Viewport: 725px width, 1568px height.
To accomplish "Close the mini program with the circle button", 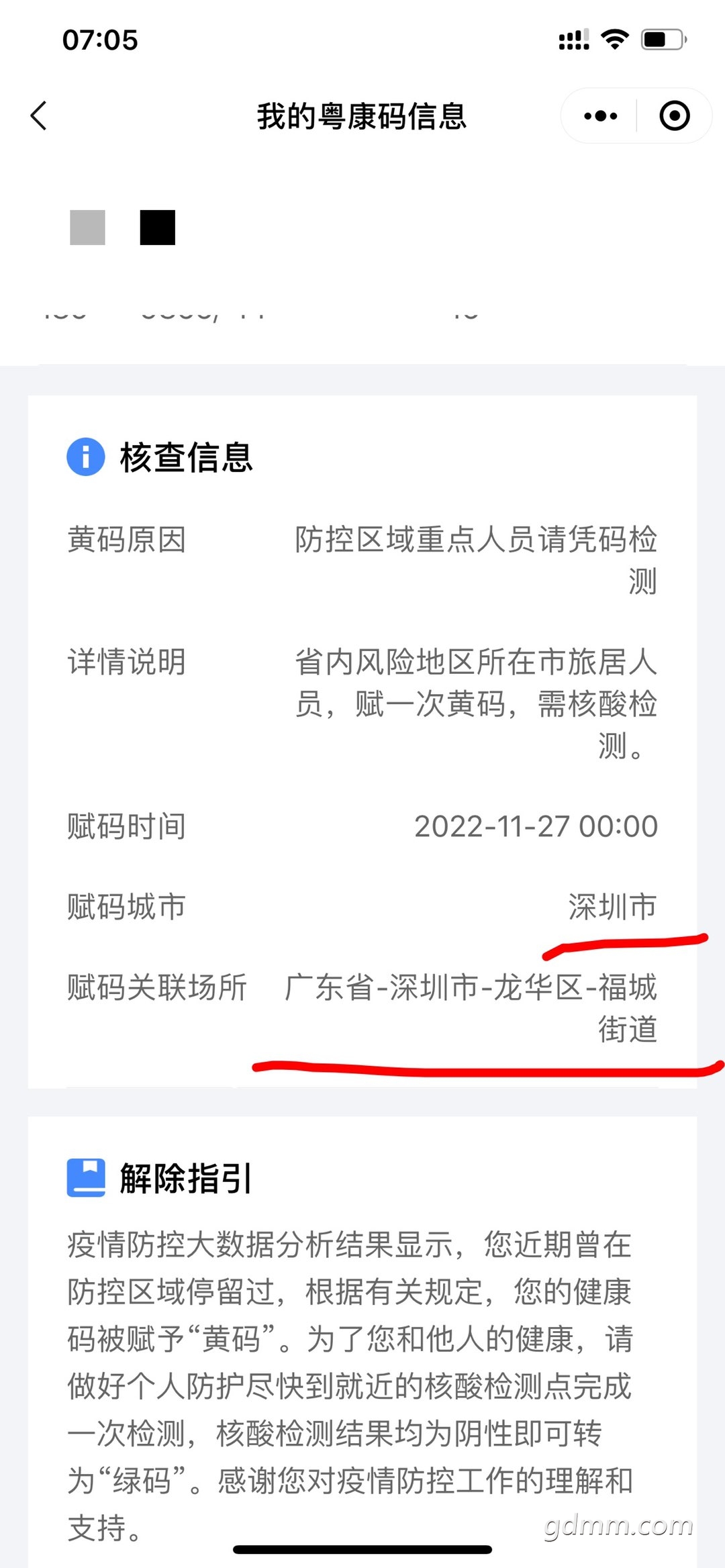I will 674,116.
